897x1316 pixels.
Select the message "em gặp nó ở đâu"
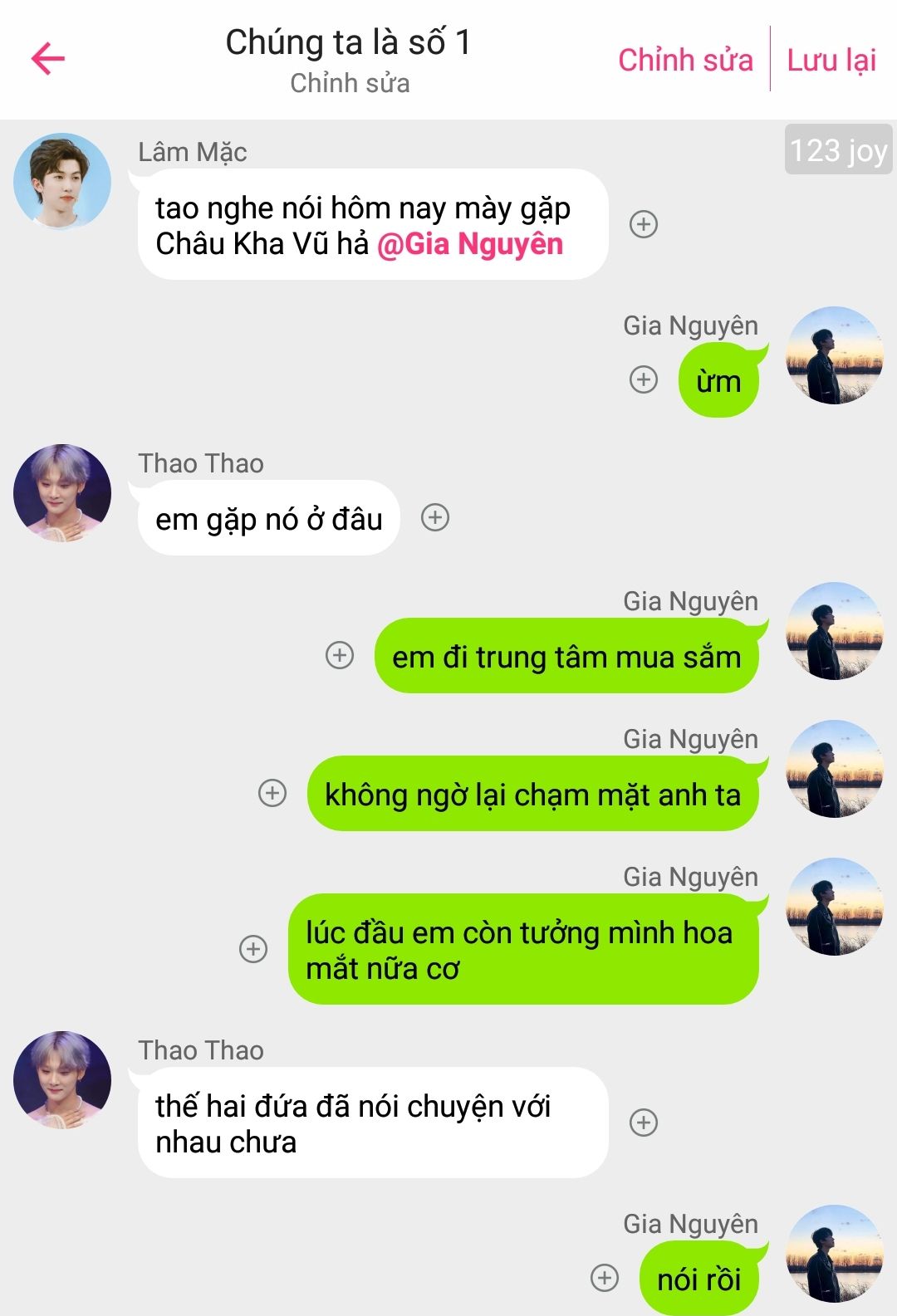(268, 519)
